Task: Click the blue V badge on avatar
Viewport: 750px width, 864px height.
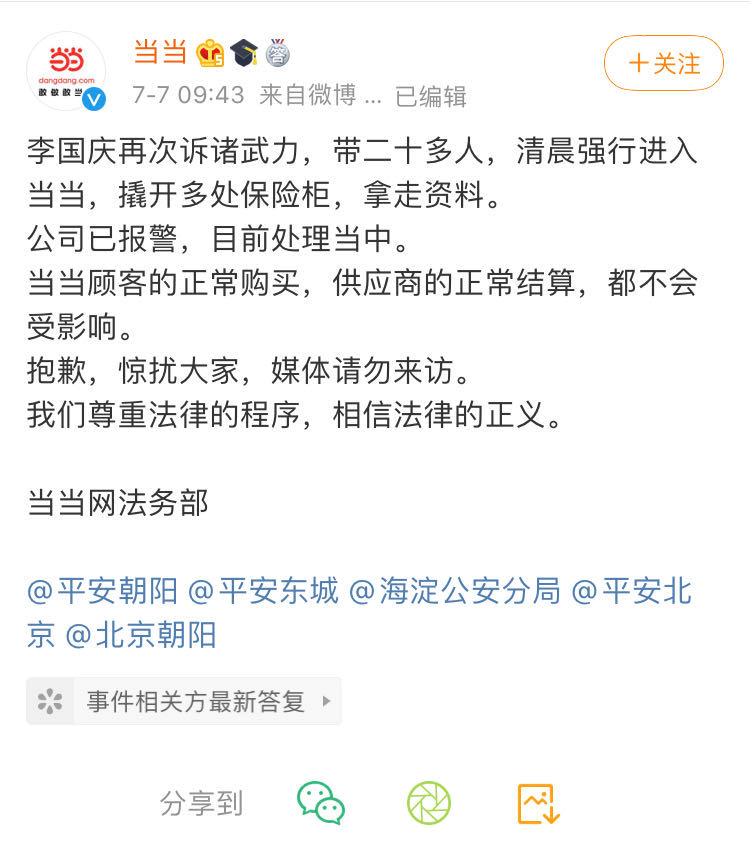Action: click(x=95, y=99)
